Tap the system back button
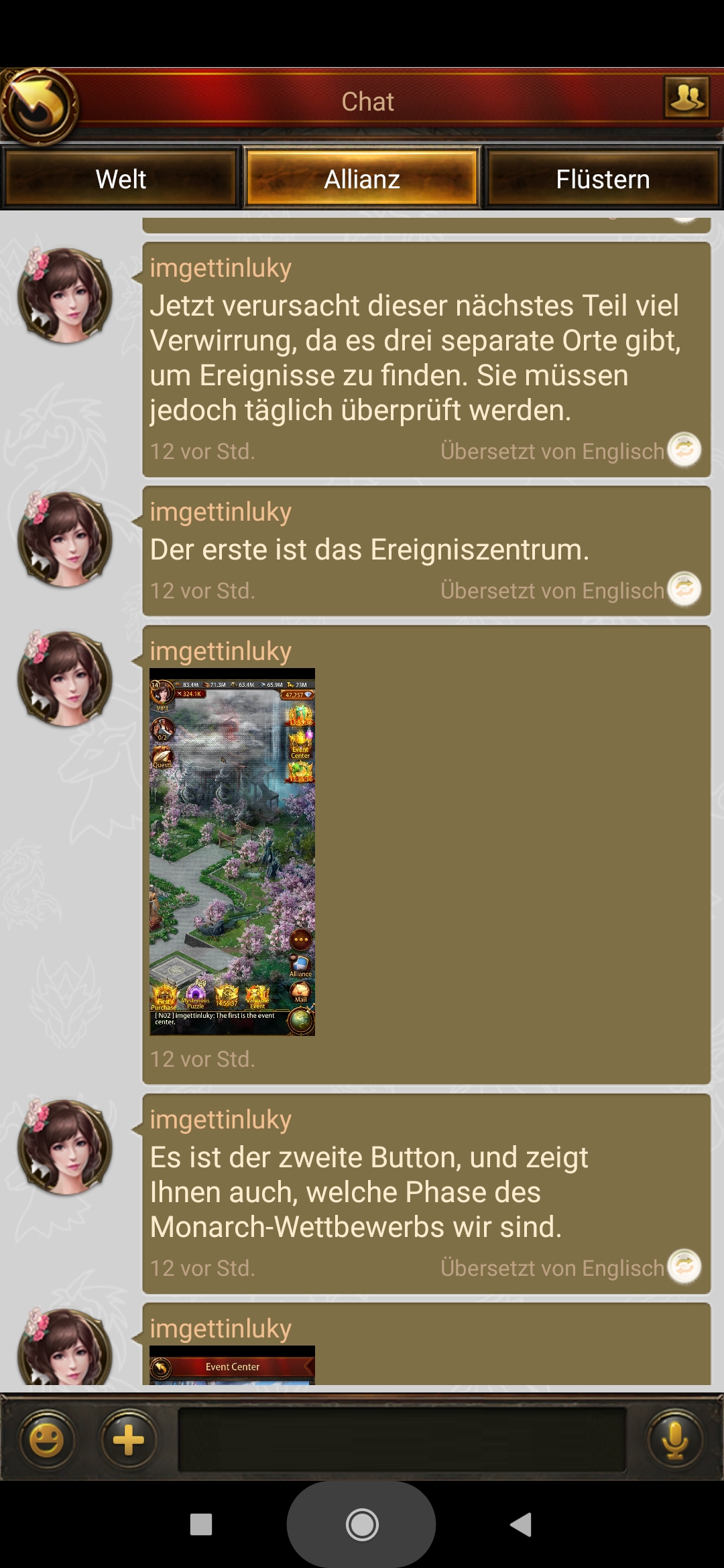Screen dimensions: 724x1568 point(521,1525)
